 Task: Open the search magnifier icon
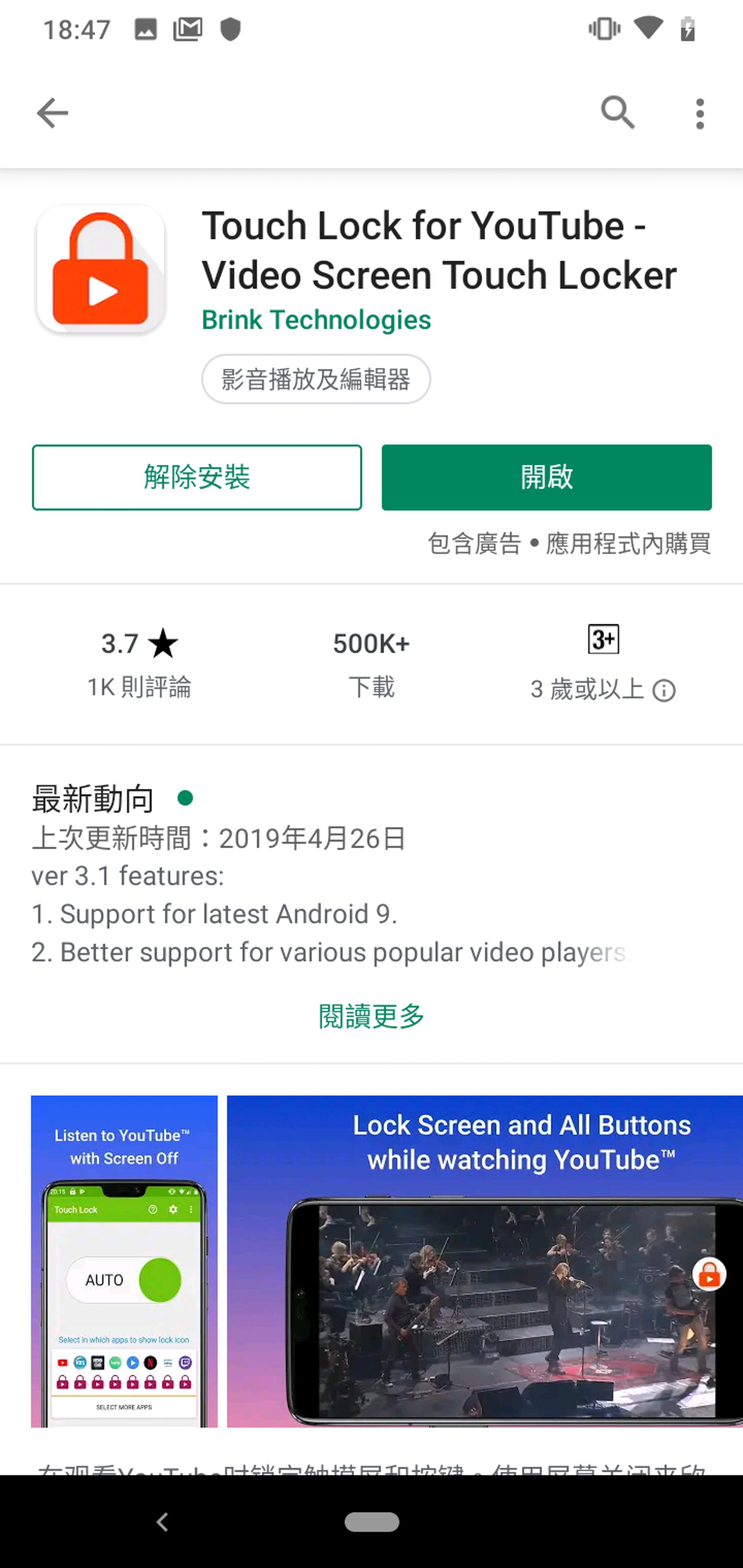(618, 113)
